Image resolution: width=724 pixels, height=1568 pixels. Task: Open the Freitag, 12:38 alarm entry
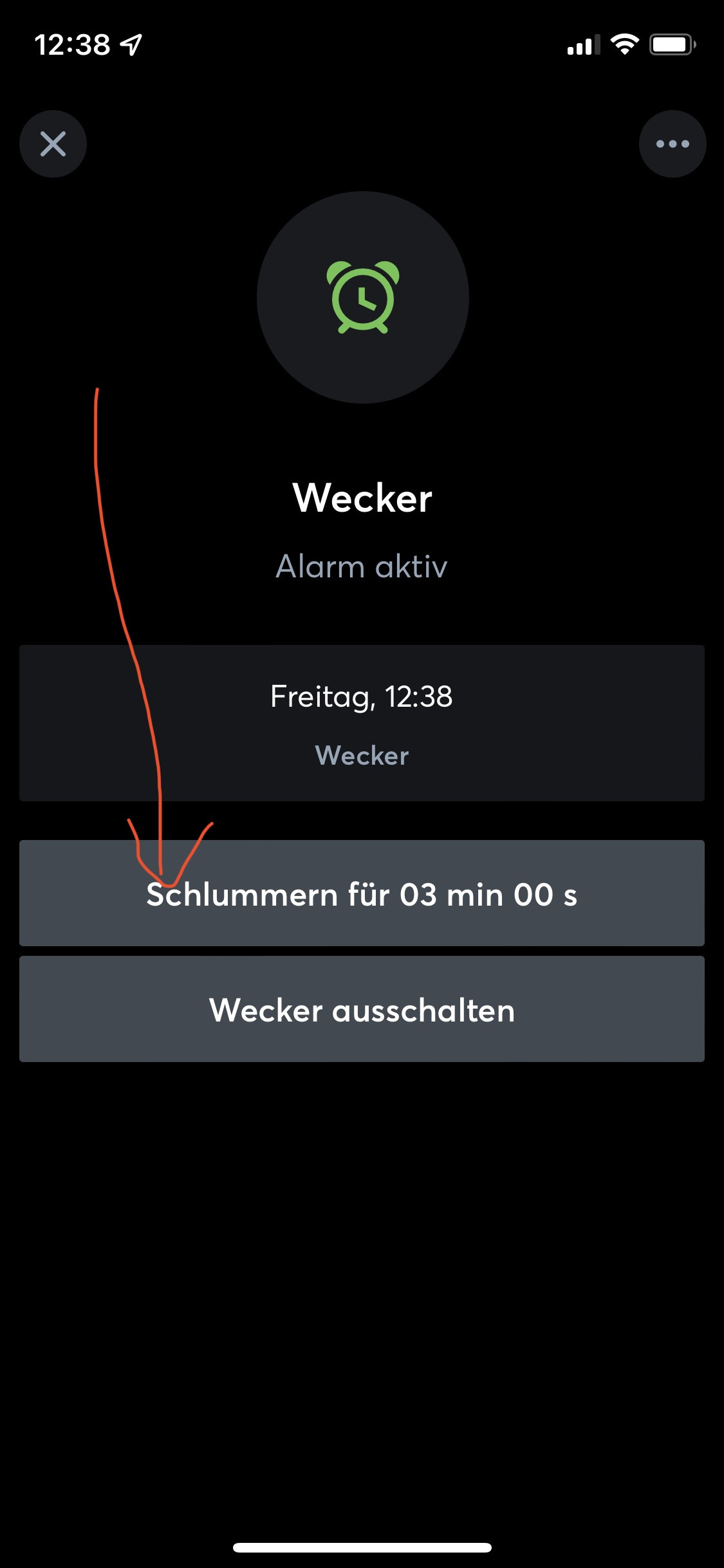[x=362, y=723]
